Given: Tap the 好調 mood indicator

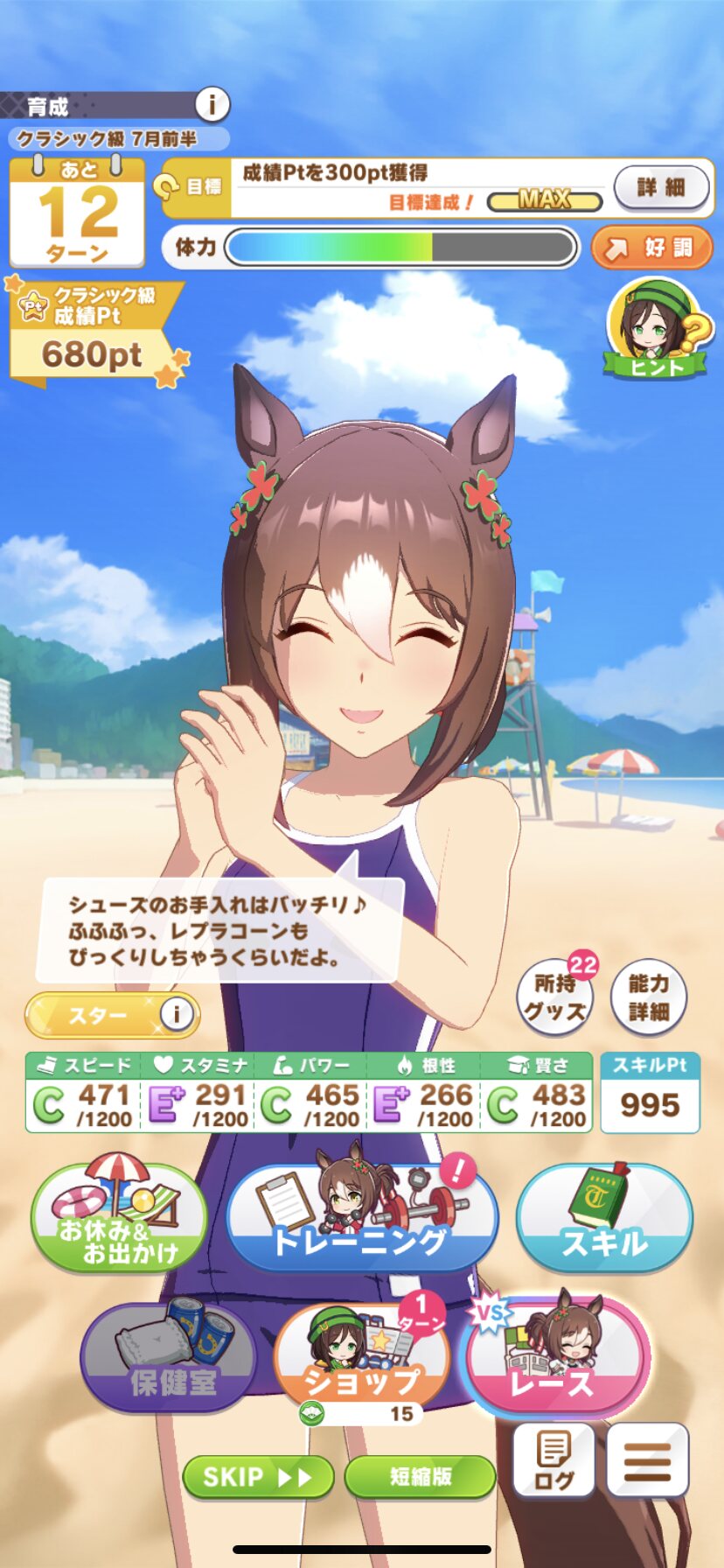Looking at the screenshot, I should (x=651, y=248).
